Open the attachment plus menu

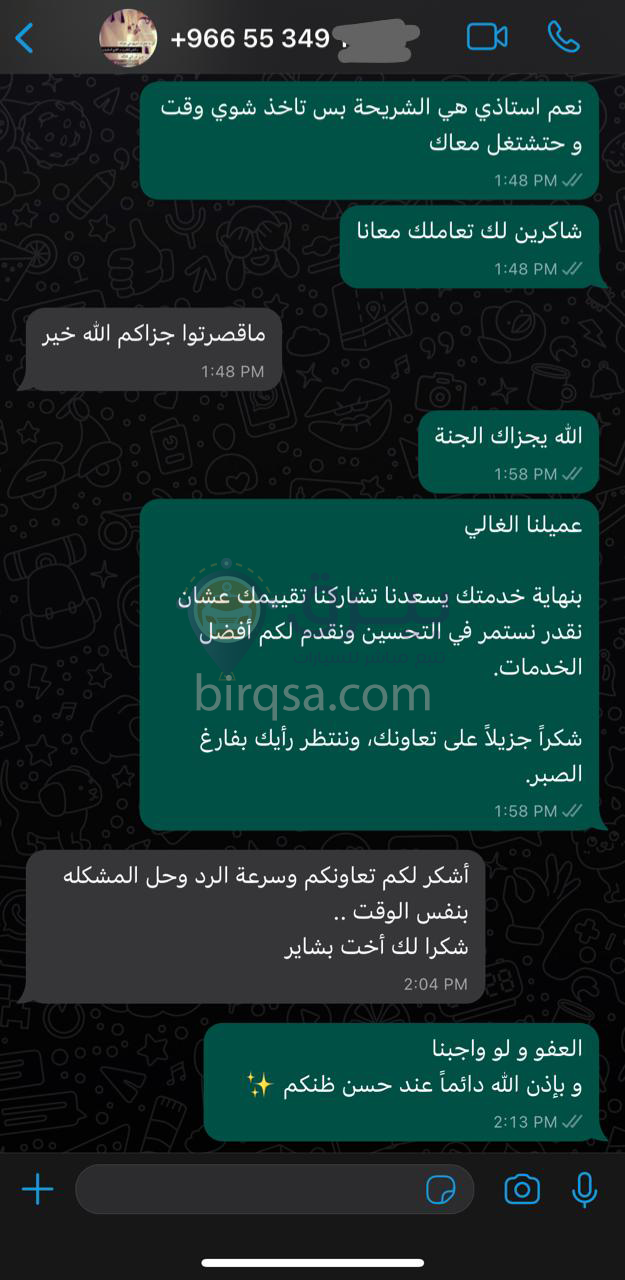(37, 1189)
